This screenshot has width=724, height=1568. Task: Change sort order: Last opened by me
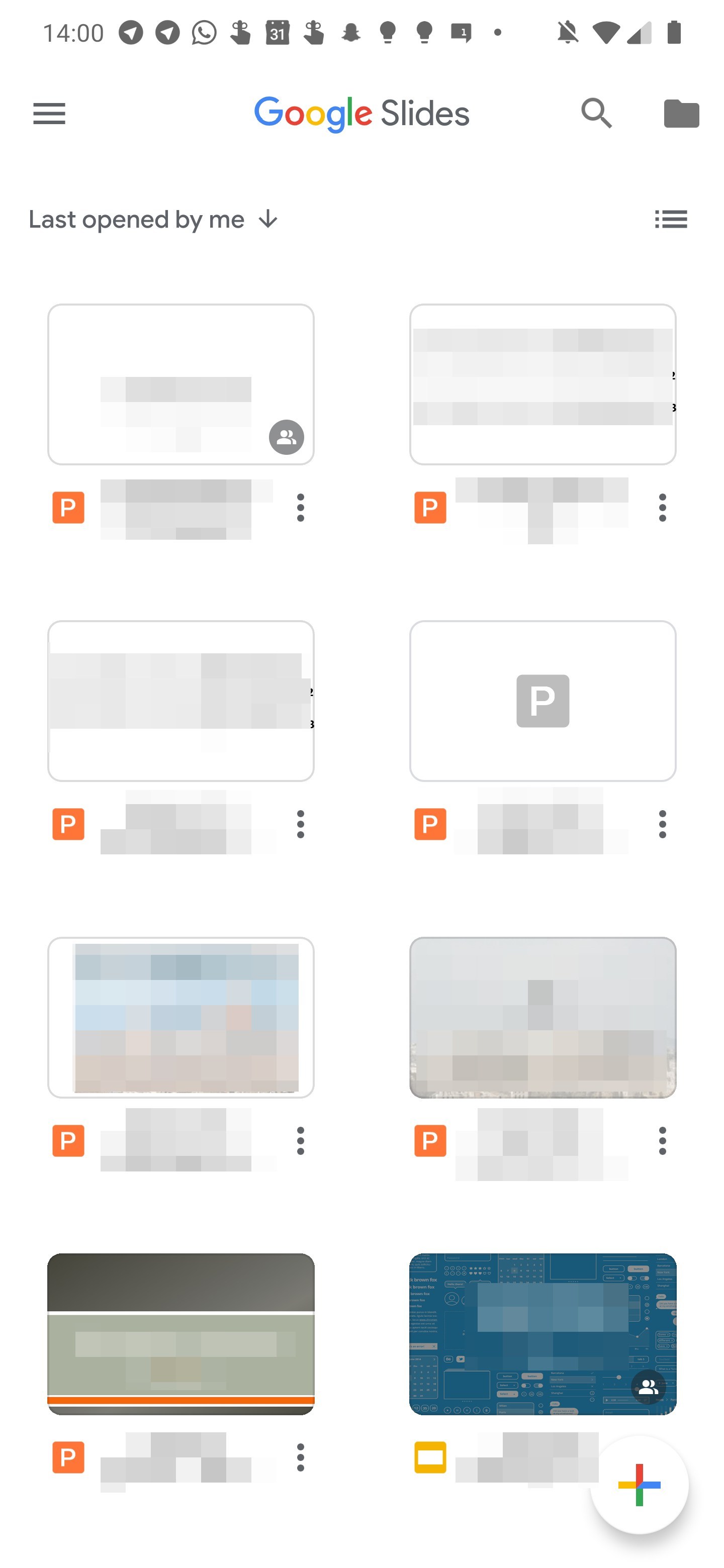click(x=153, y=220)
